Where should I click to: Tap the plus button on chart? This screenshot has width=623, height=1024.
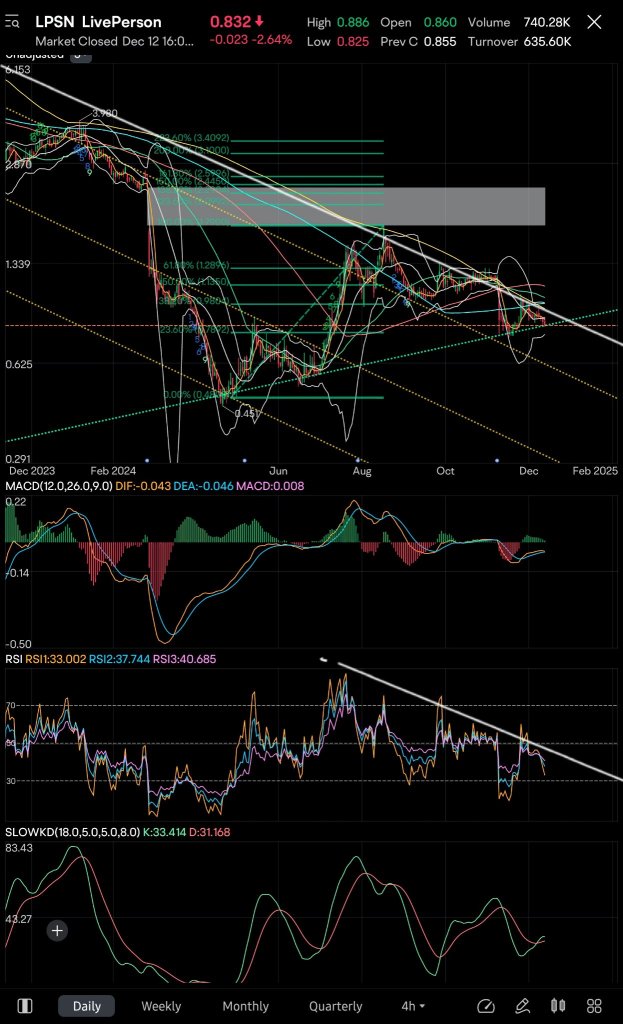click(x=57, y=931)
